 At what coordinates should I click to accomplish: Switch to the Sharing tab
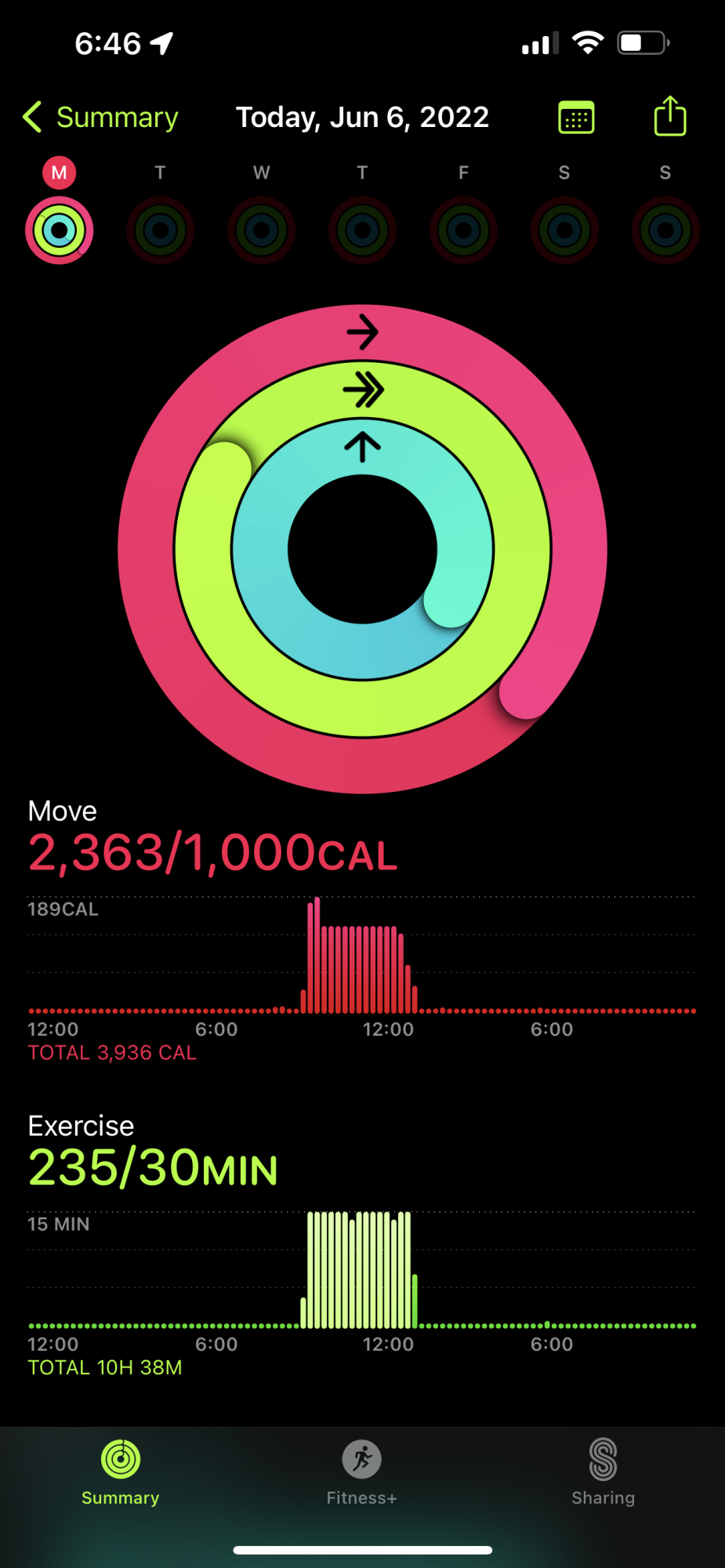point(603,1472)
